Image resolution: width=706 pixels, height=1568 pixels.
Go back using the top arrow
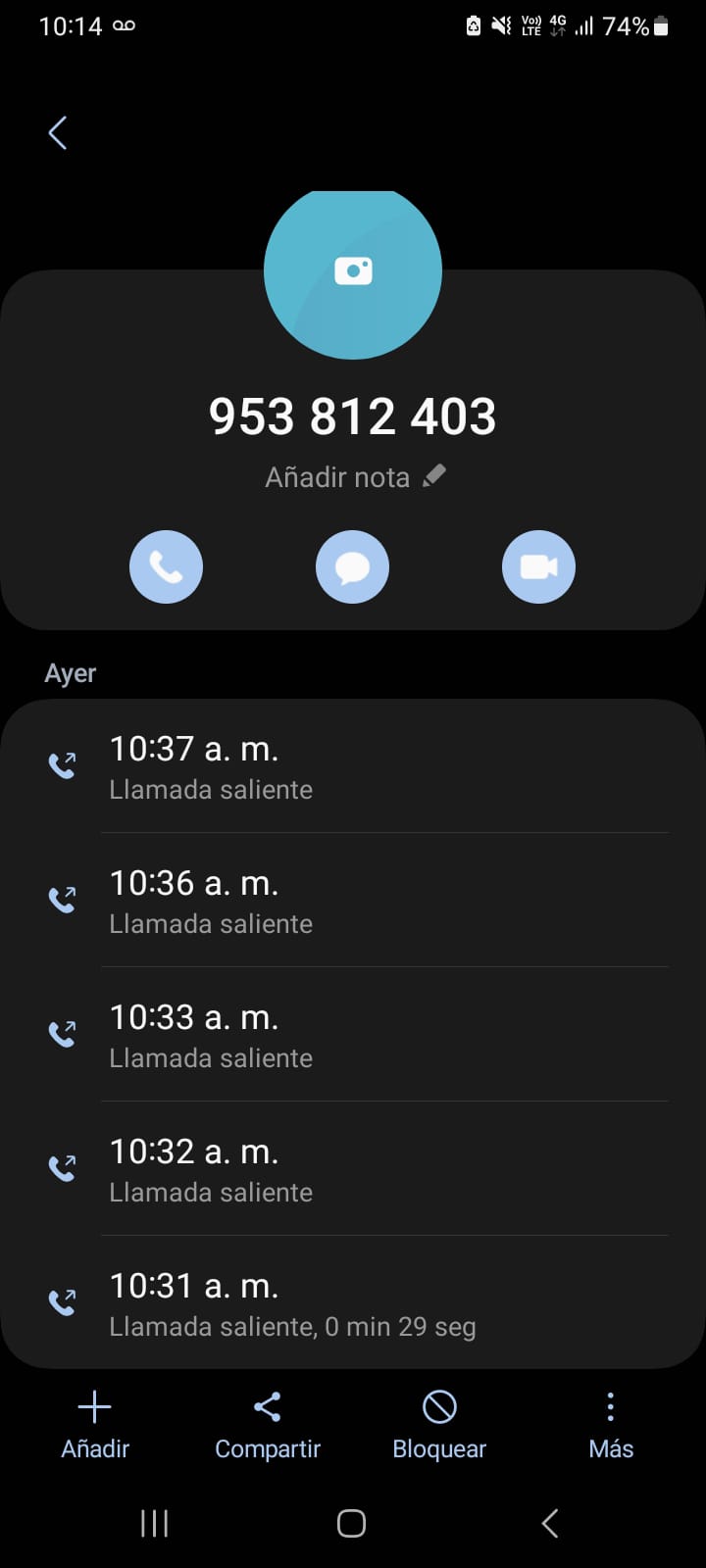pyautogui.click(x=58, y=133)
